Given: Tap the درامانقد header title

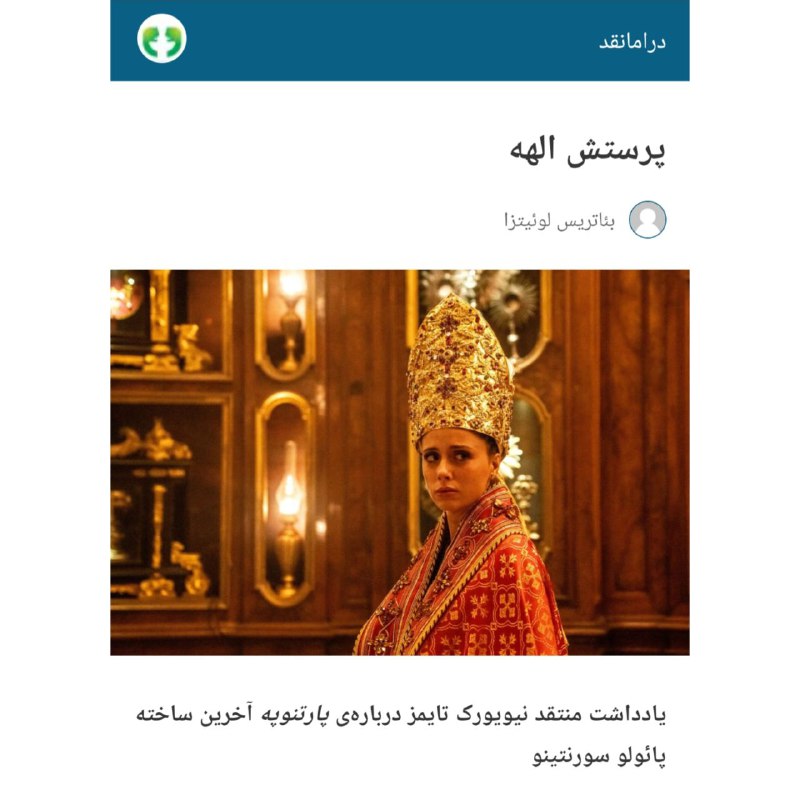Looking at the screenshot, I should pos(632,42).
